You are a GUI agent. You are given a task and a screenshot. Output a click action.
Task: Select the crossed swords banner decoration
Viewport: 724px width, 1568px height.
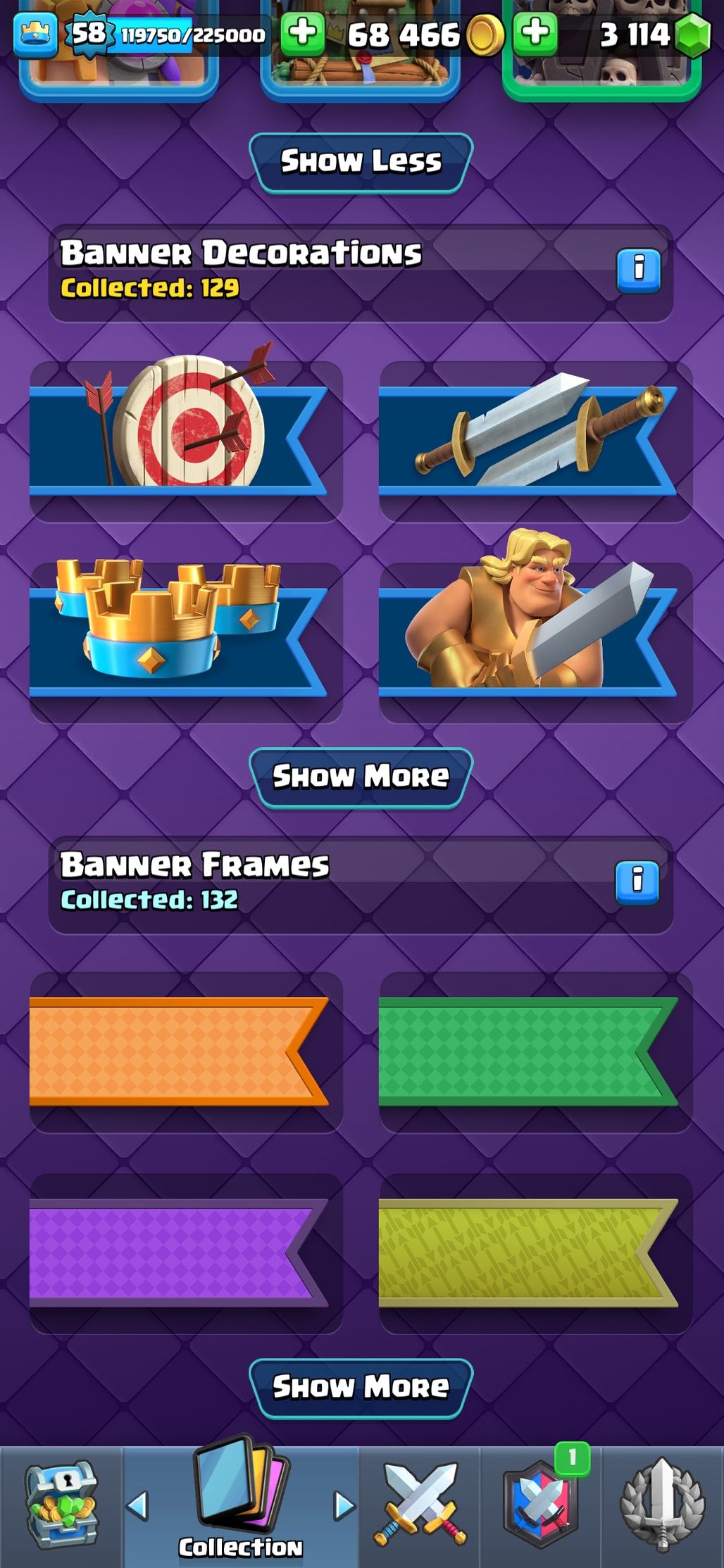click(535, 441)
